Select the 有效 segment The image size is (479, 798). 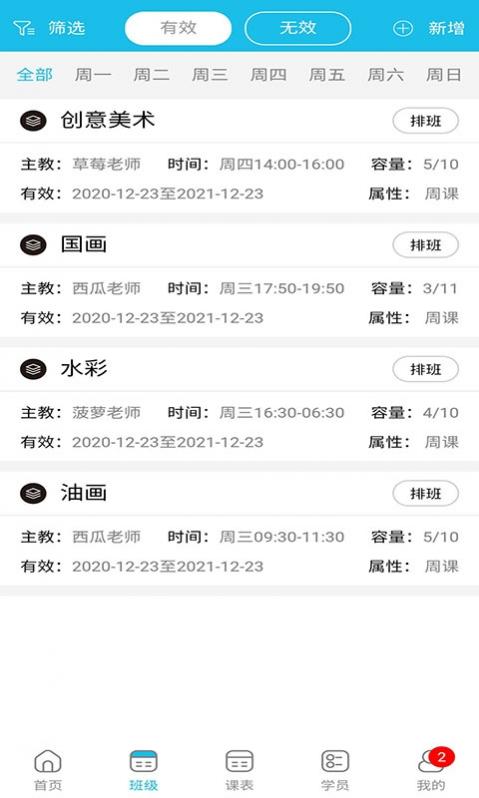pyautogui.click(x=178, y=28)
